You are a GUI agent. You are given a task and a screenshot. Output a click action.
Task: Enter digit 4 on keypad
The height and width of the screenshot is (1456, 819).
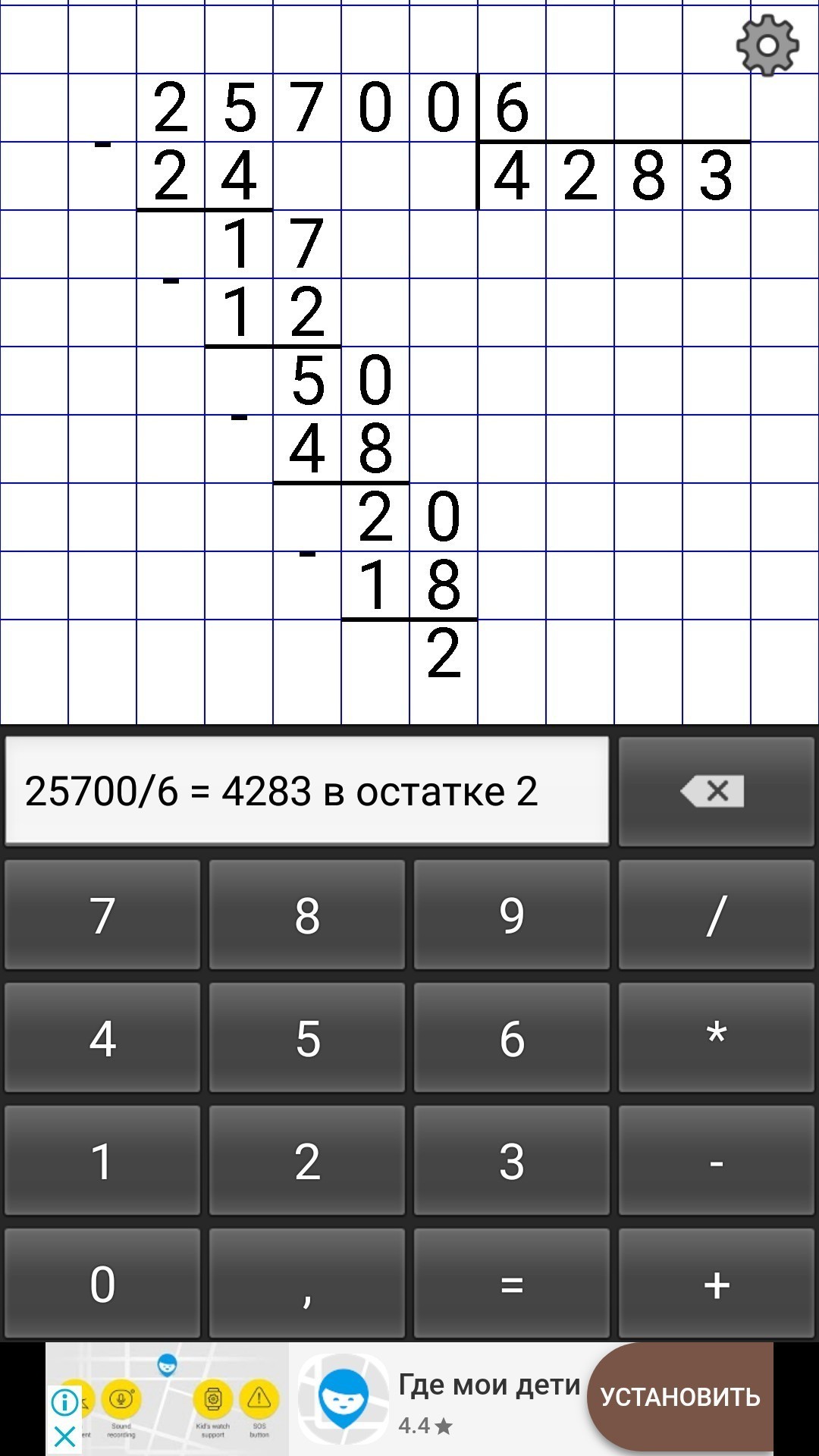pyautogui.click(x=102, y=1037)
